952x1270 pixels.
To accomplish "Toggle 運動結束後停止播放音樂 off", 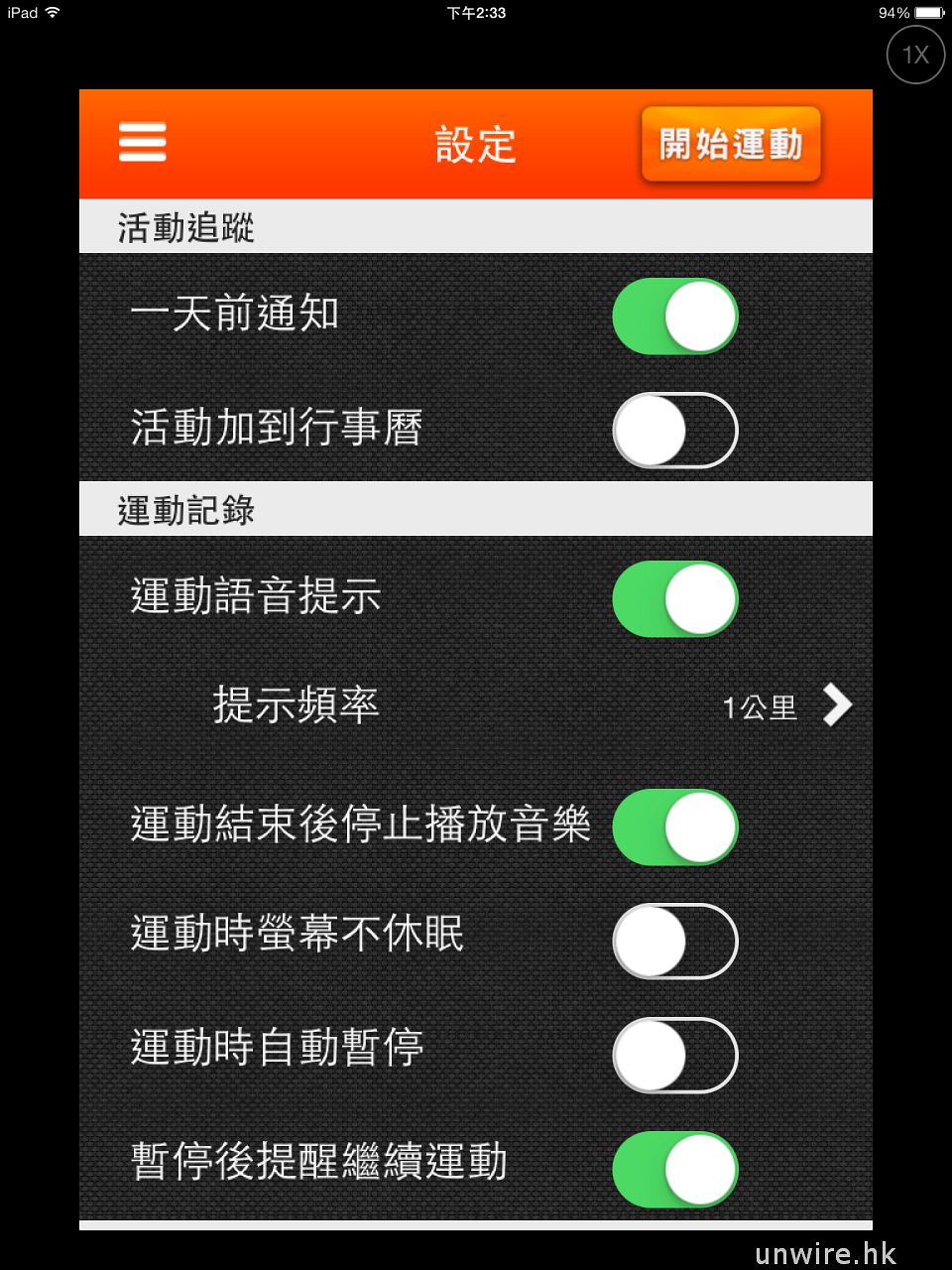I will [x=675, y=827].
